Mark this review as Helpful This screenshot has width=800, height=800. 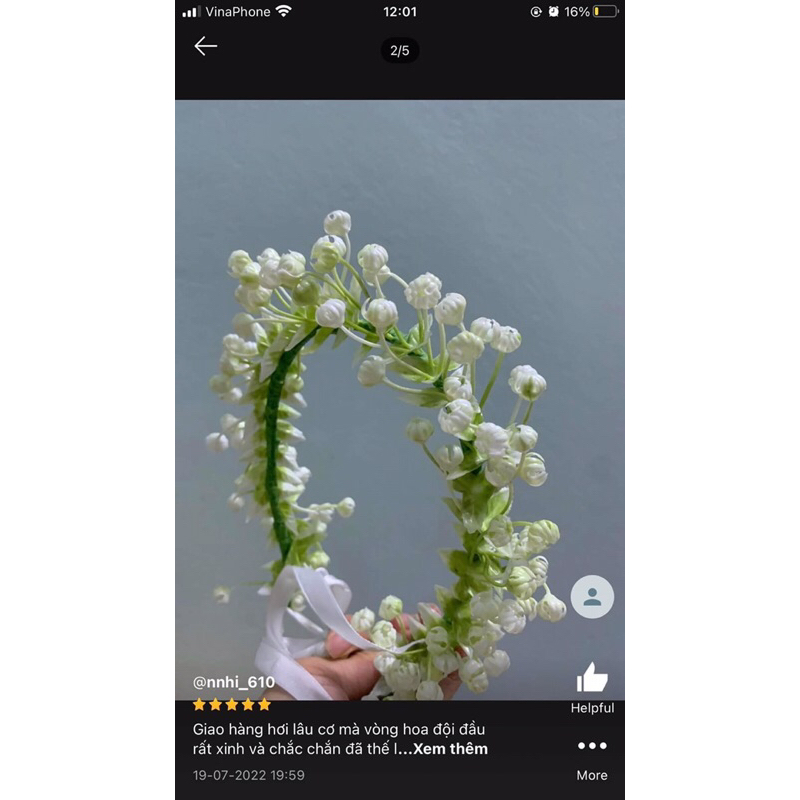pyautogui.click(x=592, y=679)
